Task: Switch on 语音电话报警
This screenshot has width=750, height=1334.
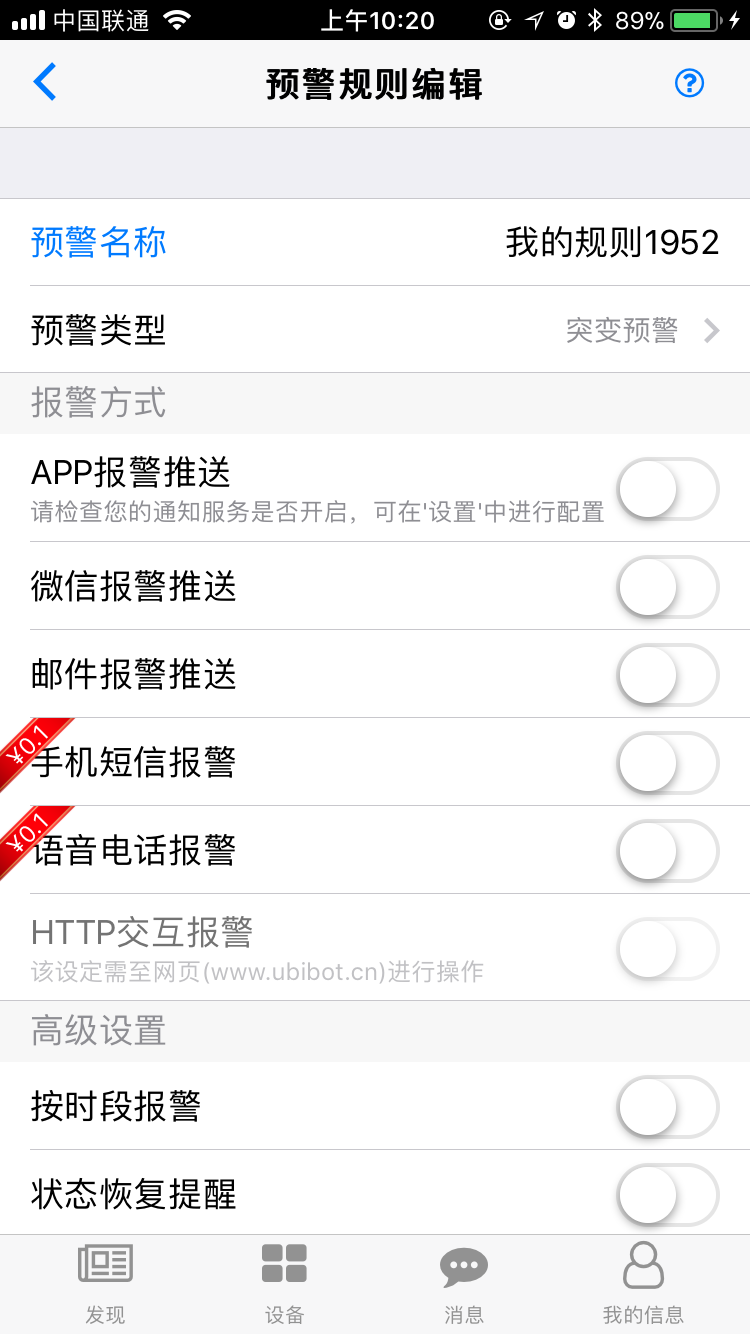Action: tap(668, 850)
